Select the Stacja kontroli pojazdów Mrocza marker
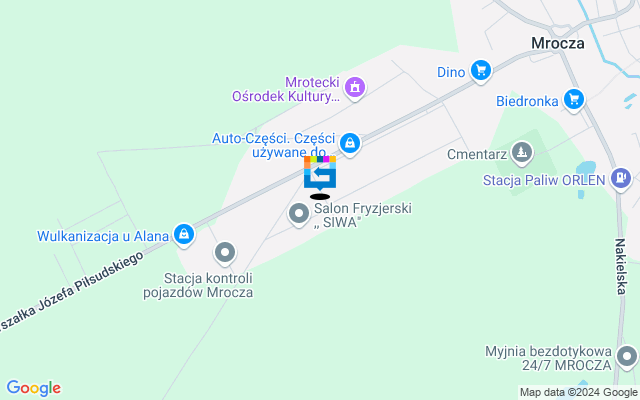This screenshot has width=640, height=400. 226,252
